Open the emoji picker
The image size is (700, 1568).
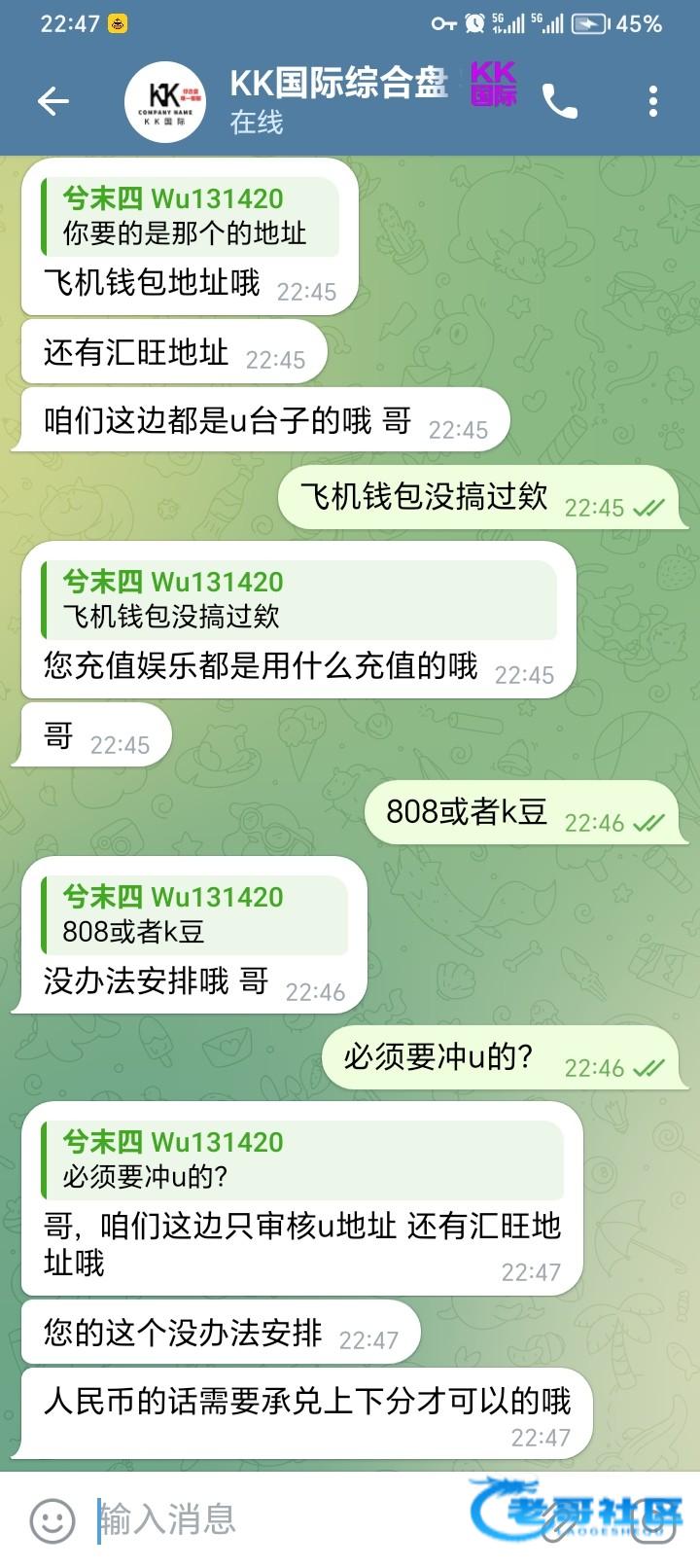(52, 1520)
